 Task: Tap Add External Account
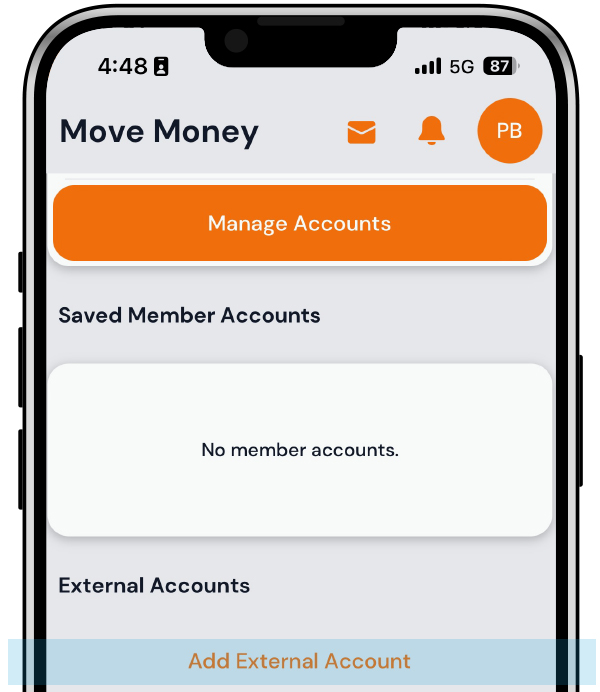click(299, 661)
